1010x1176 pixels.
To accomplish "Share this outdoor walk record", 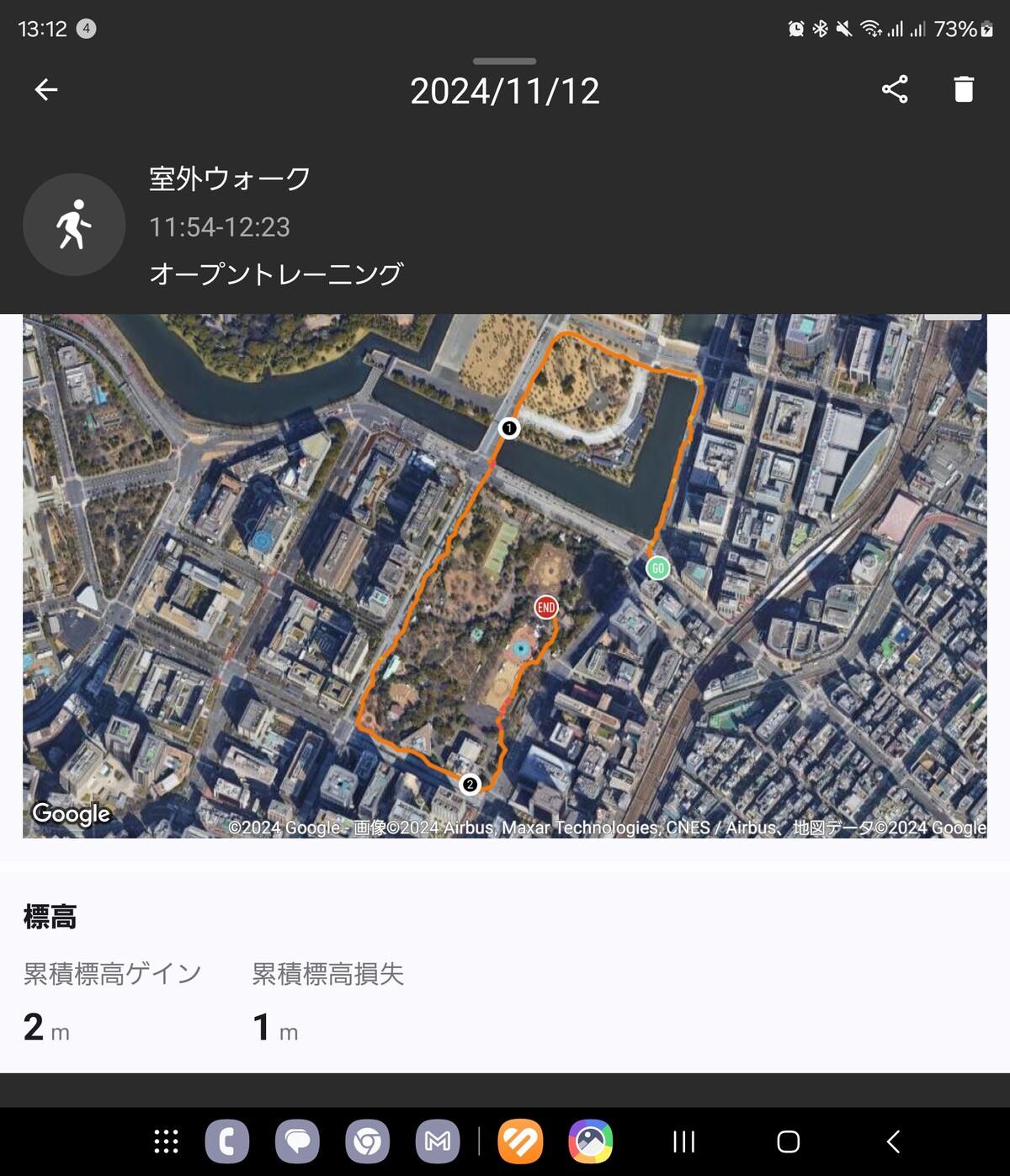I will (894, 89).
